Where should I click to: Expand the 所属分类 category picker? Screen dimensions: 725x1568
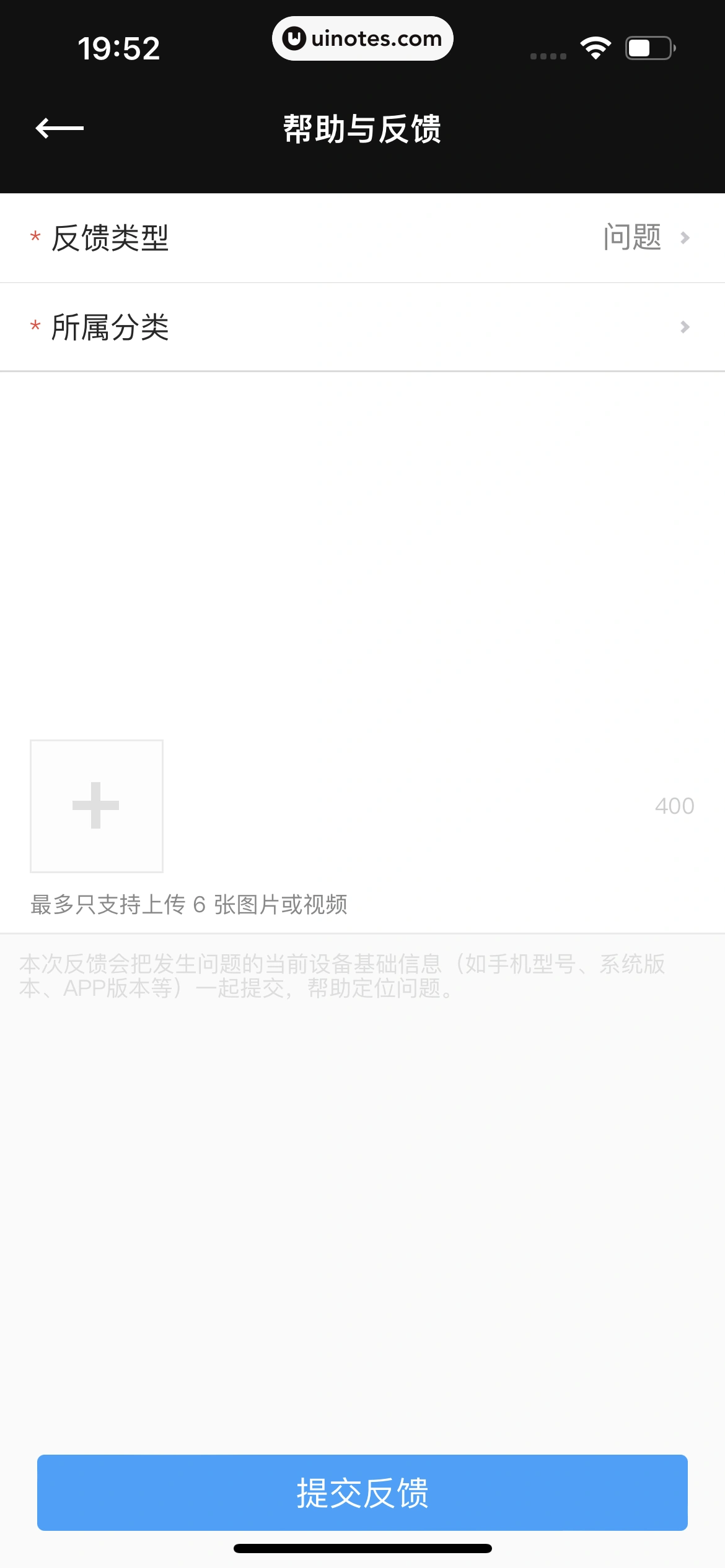362,327
